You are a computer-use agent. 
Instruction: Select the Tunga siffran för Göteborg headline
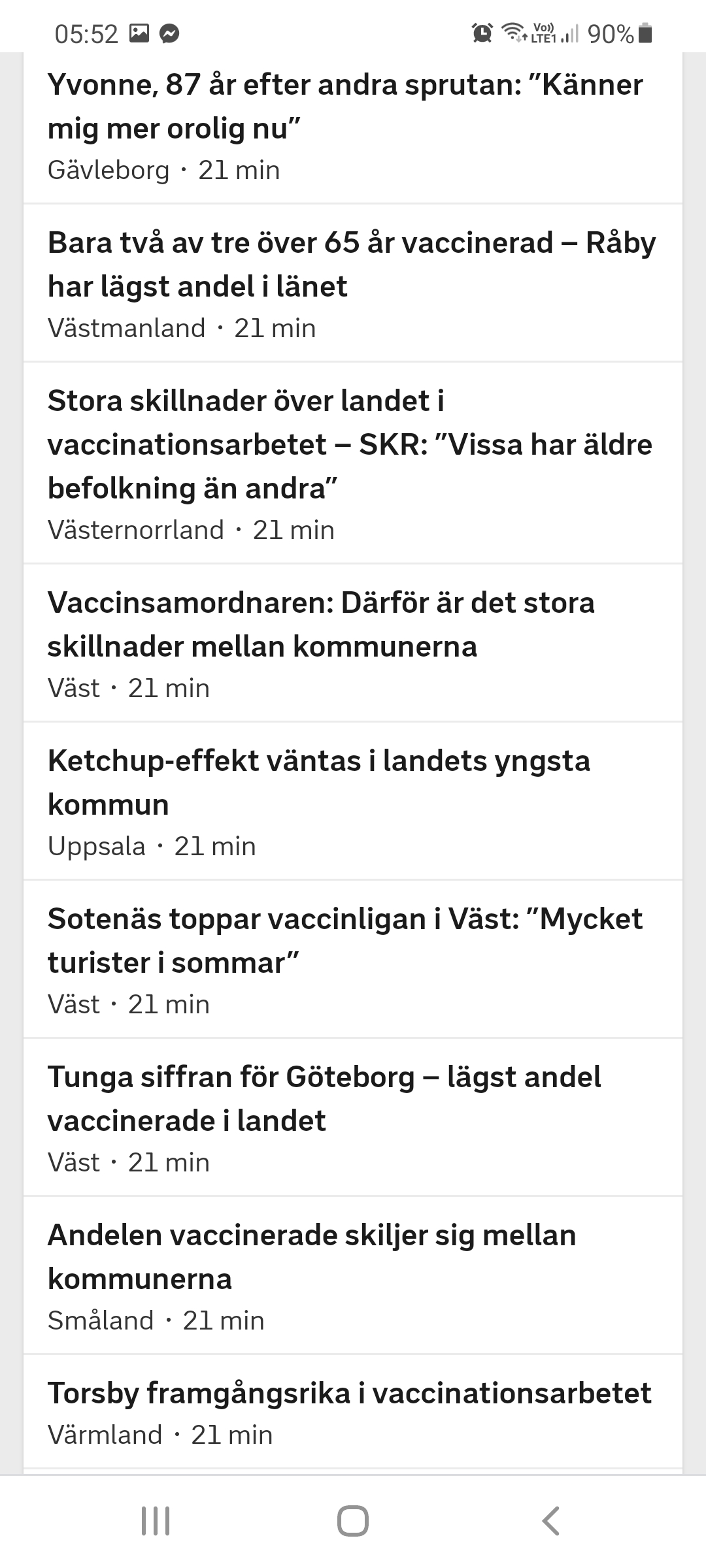click(324, 1099)
